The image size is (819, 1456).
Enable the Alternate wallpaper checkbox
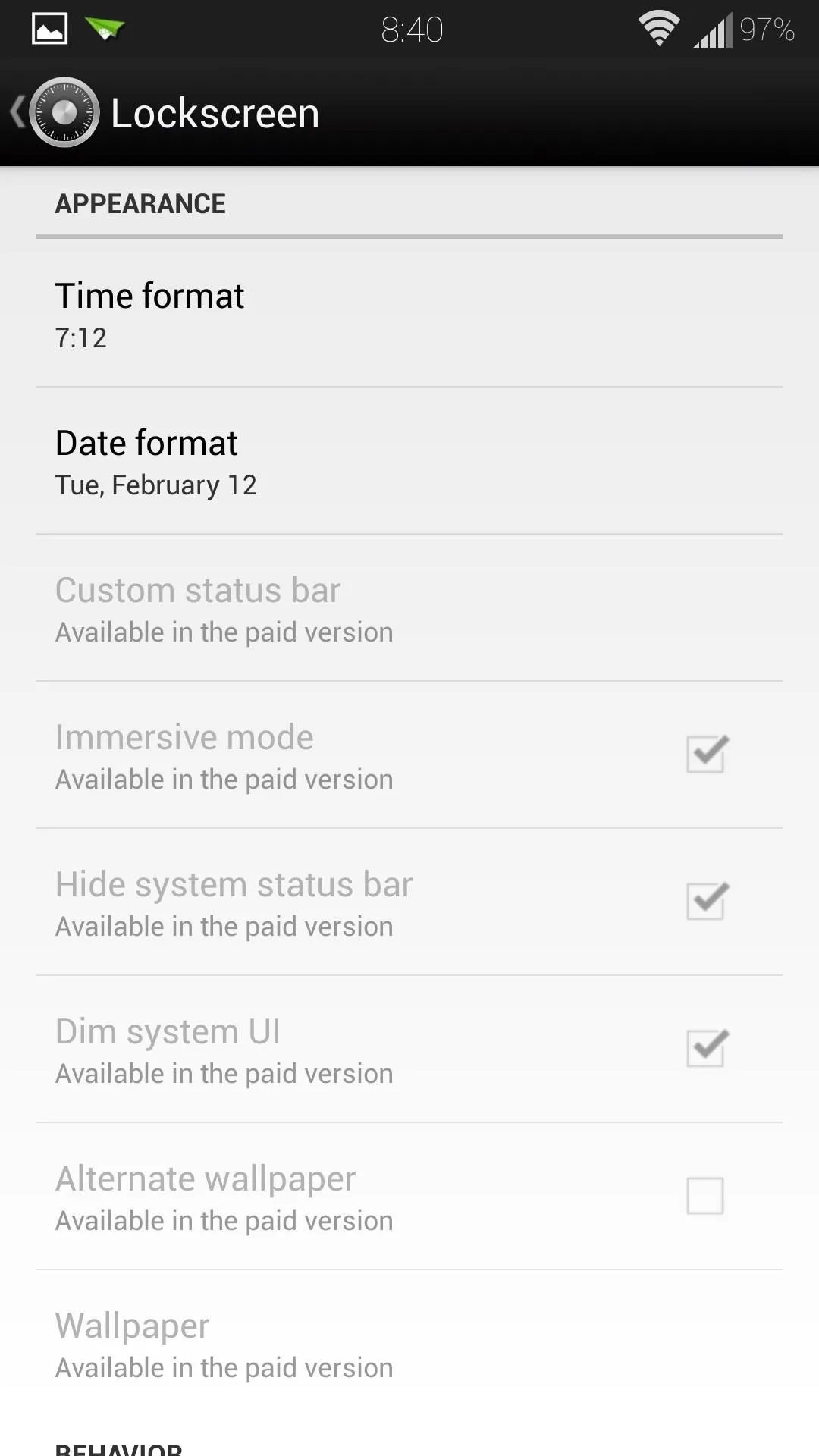[x=705, y=1195]
